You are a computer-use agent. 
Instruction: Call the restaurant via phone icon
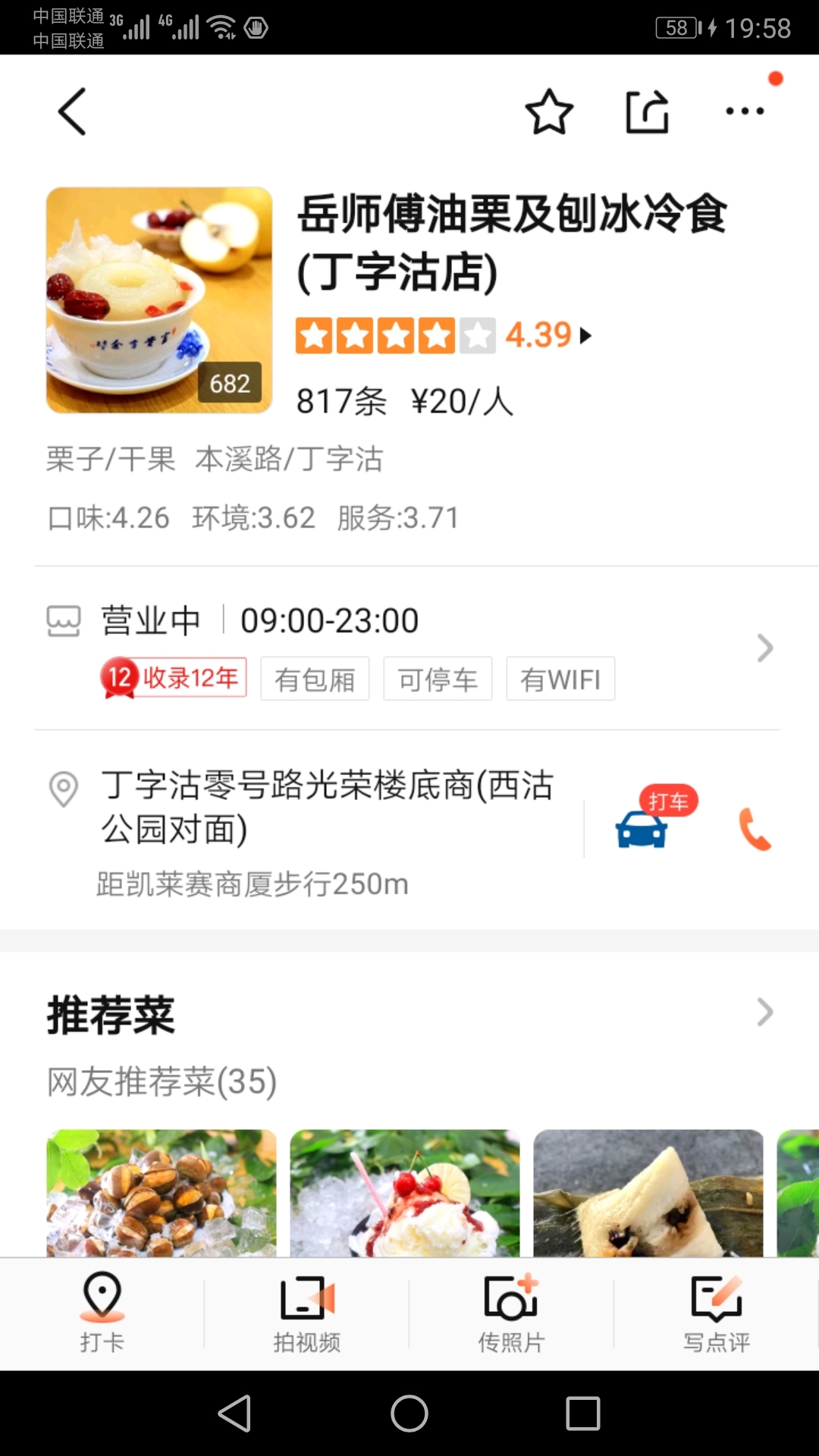coord(755,829)
